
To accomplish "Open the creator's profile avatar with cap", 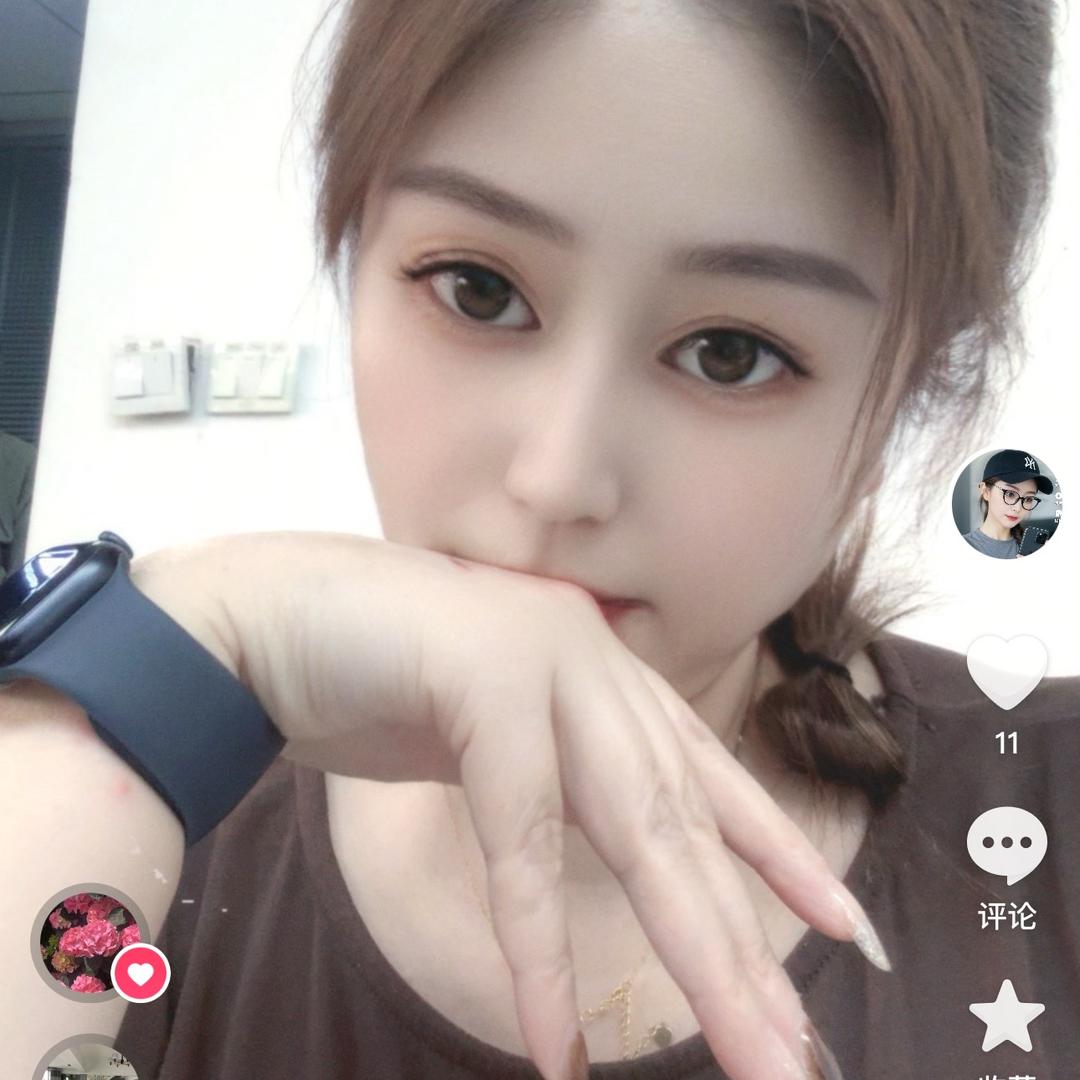I will (1006, 504).
